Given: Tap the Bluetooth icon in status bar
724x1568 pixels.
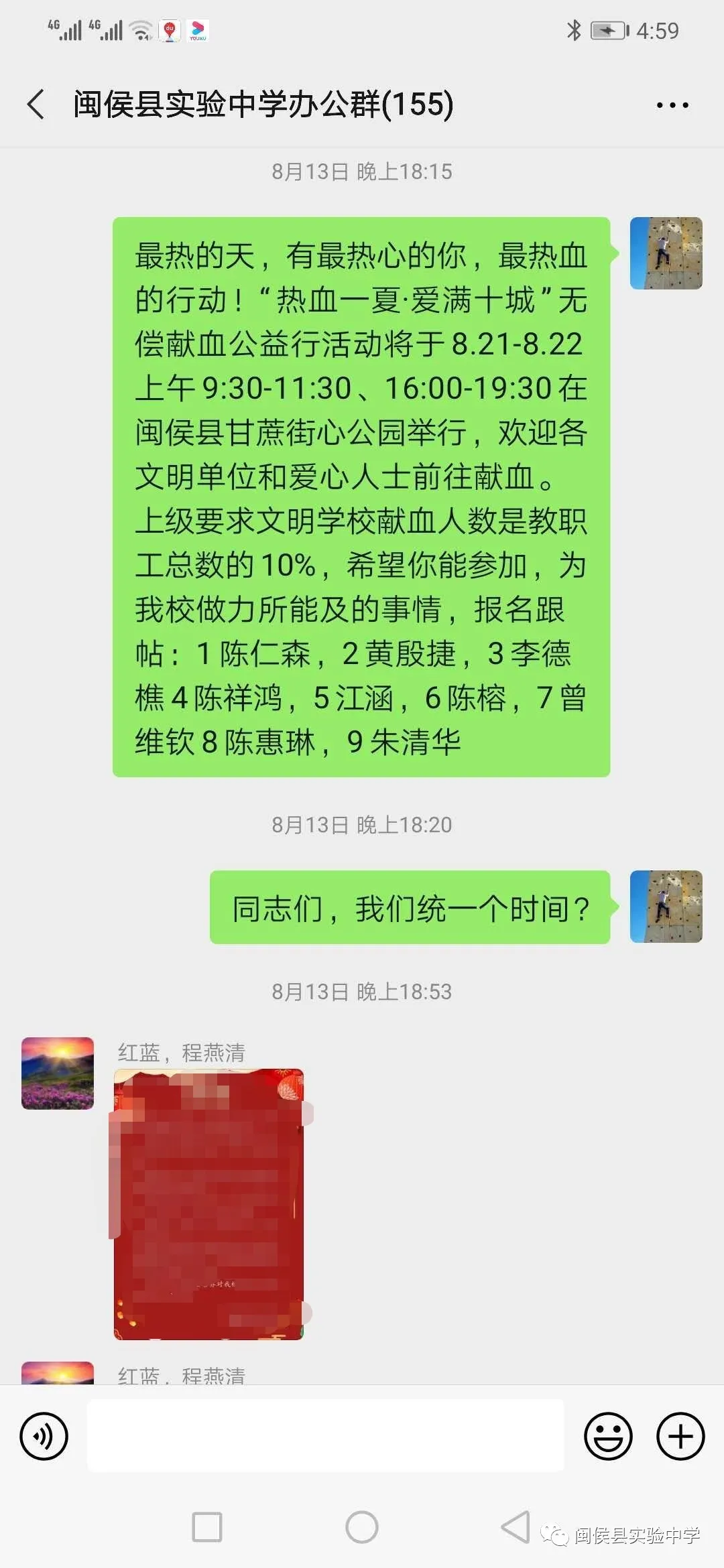Looking at the screenshot, I should pyautogui.click(x=573, y=29).
